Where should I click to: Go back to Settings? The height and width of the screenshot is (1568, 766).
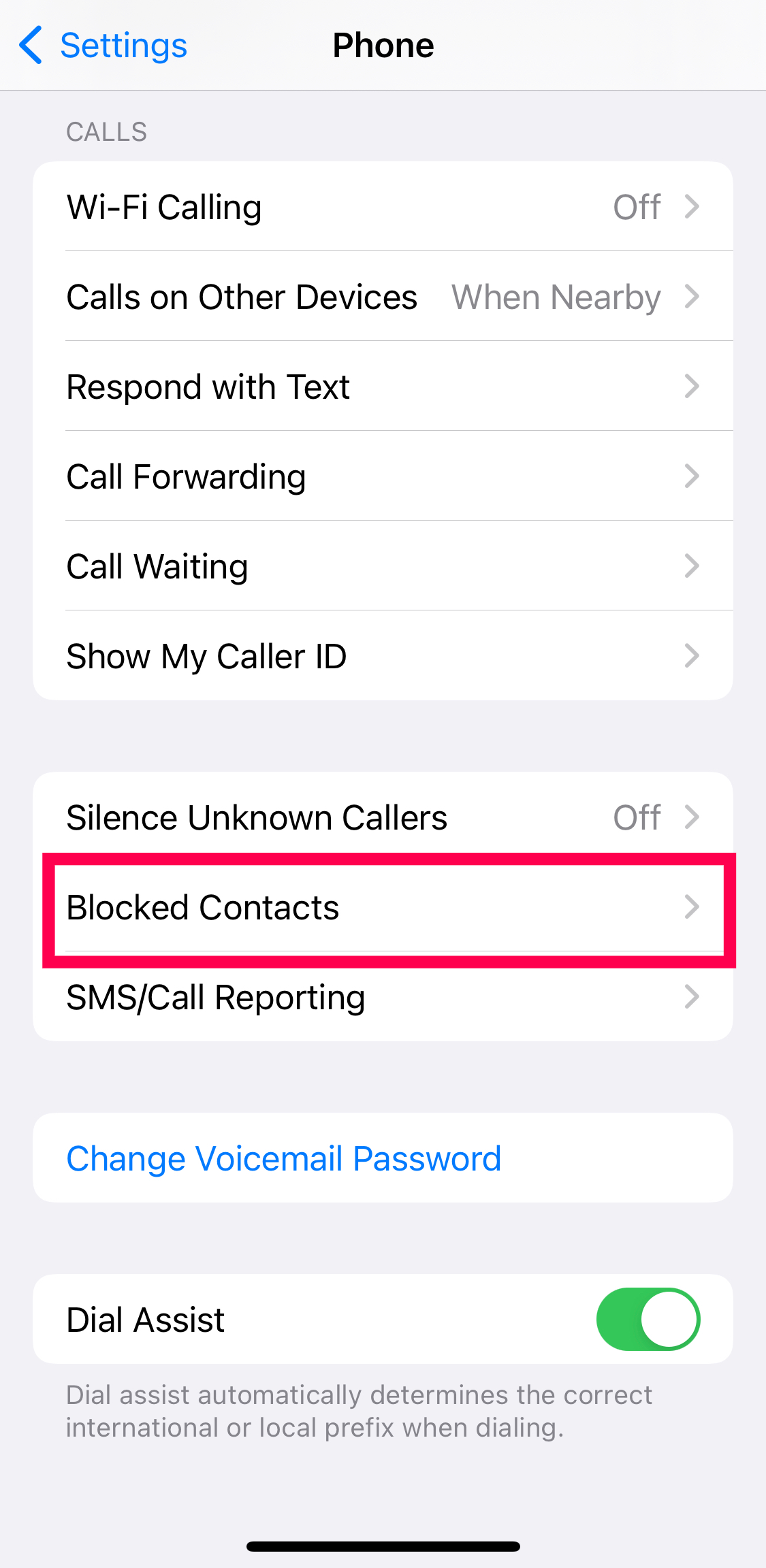(102, 46)
